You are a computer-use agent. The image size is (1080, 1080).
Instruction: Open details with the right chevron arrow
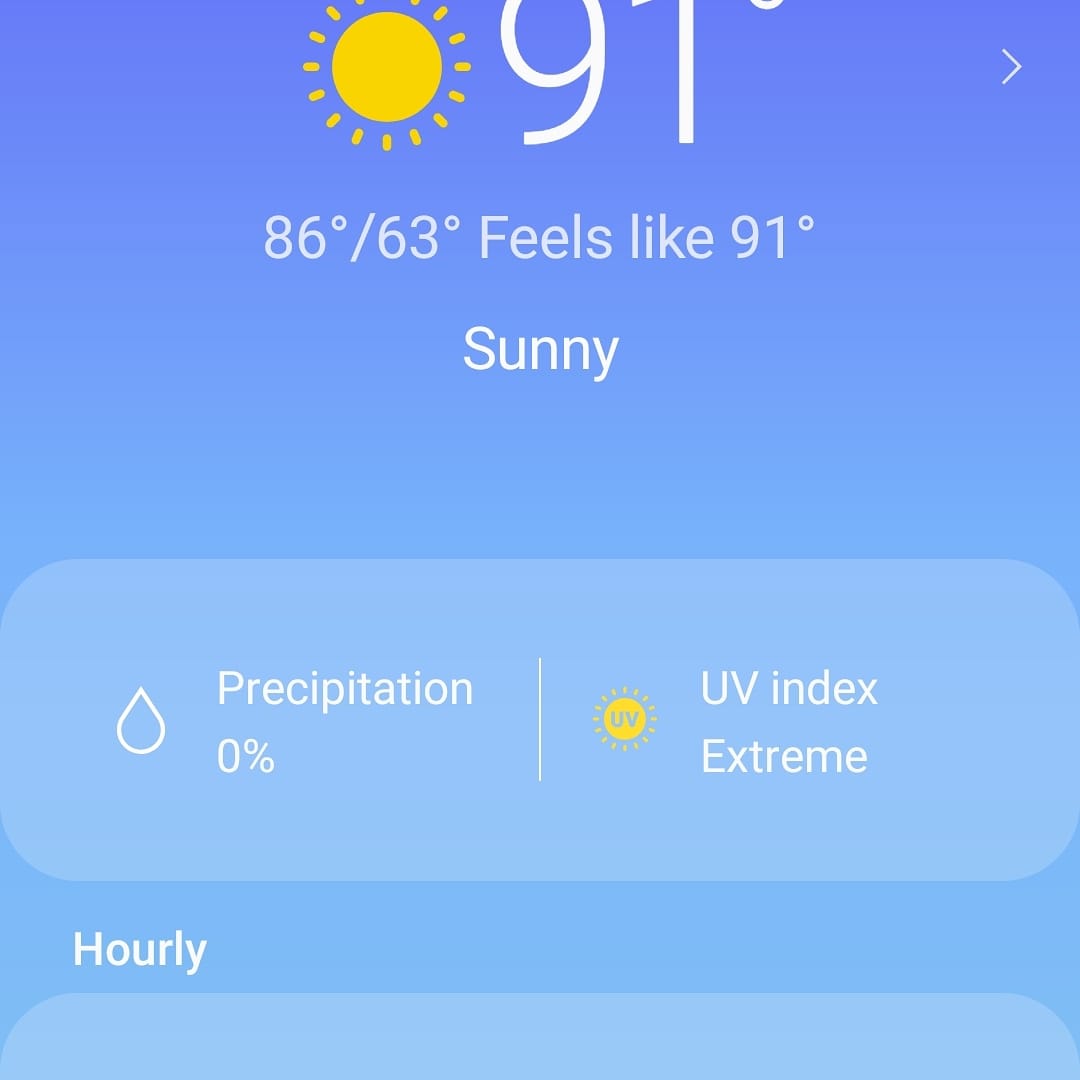[1011, 68]
